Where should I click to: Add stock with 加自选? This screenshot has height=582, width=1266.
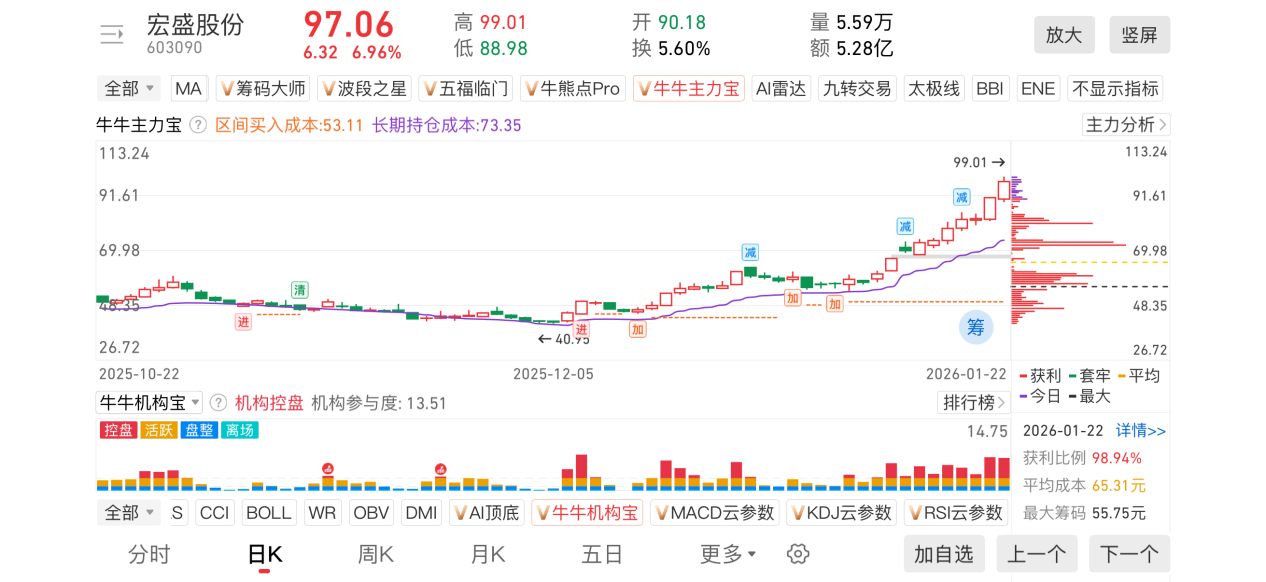click(x=943, y=554)
